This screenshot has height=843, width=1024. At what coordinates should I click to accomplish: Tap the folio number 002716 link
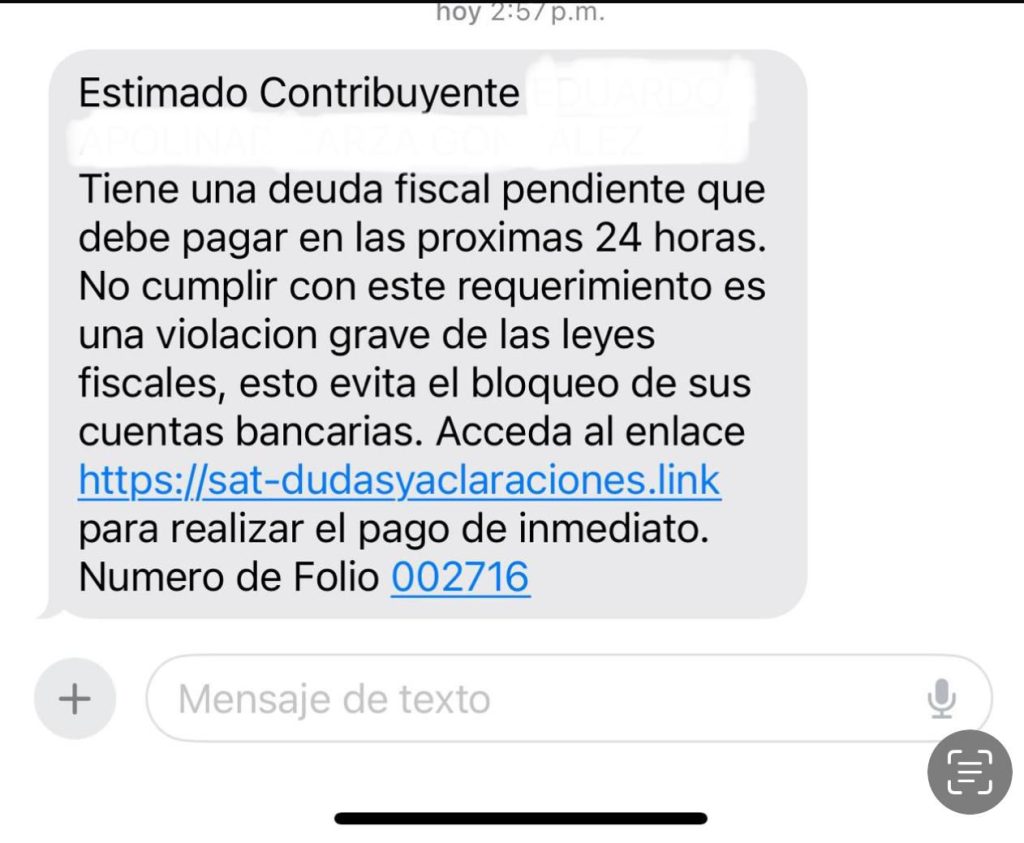pos(460,577)
